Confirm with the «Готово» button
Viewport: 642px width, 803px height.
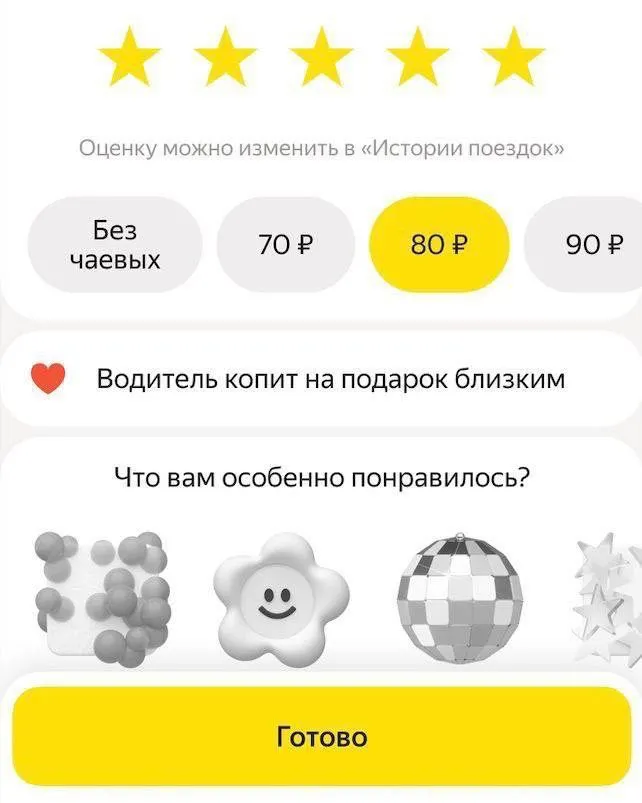coord(321,738)
